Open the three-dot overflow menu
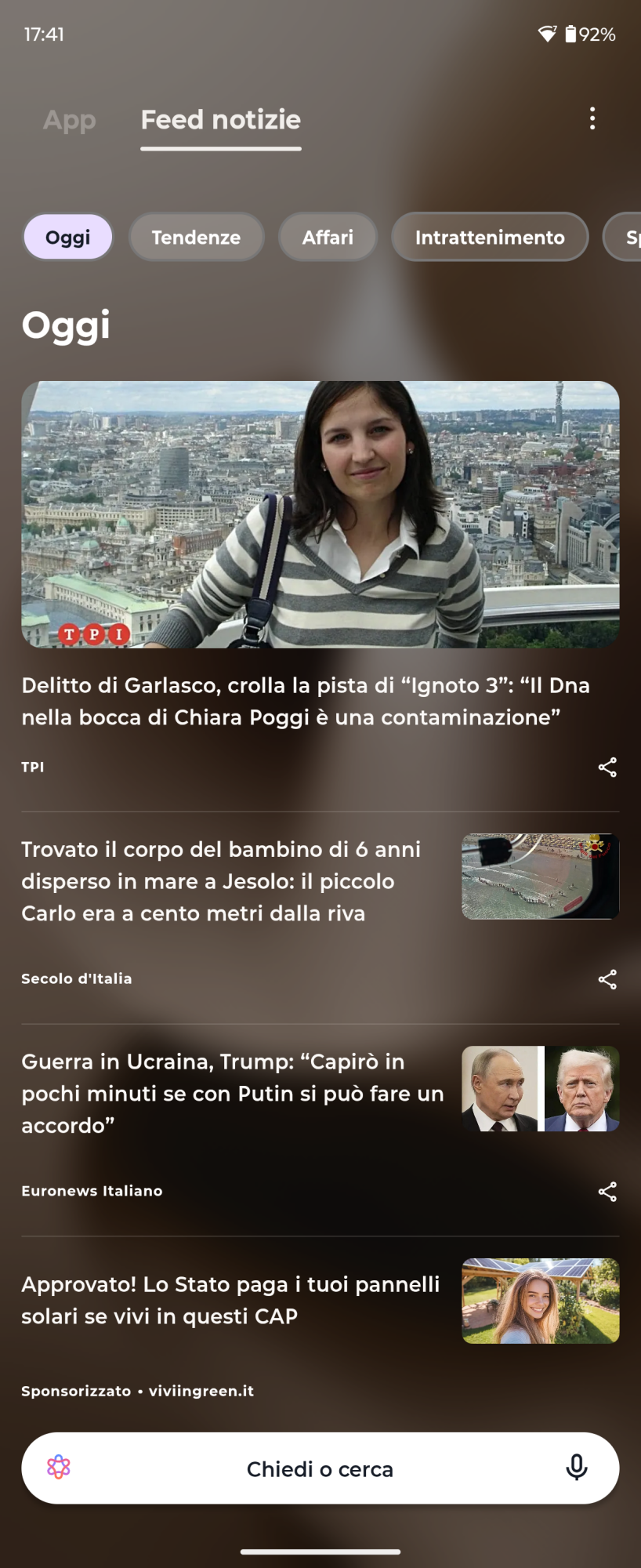 tap(592, 118)
